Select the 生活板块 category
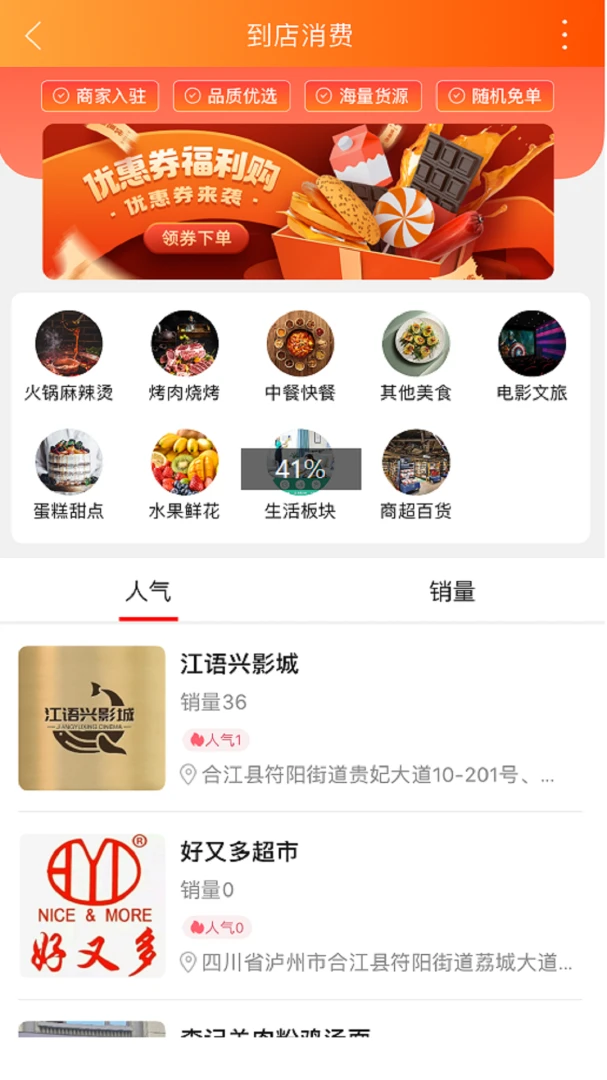Image resolution: width=607 pixels, height=1080 pixels. click(x=300, y=475)
